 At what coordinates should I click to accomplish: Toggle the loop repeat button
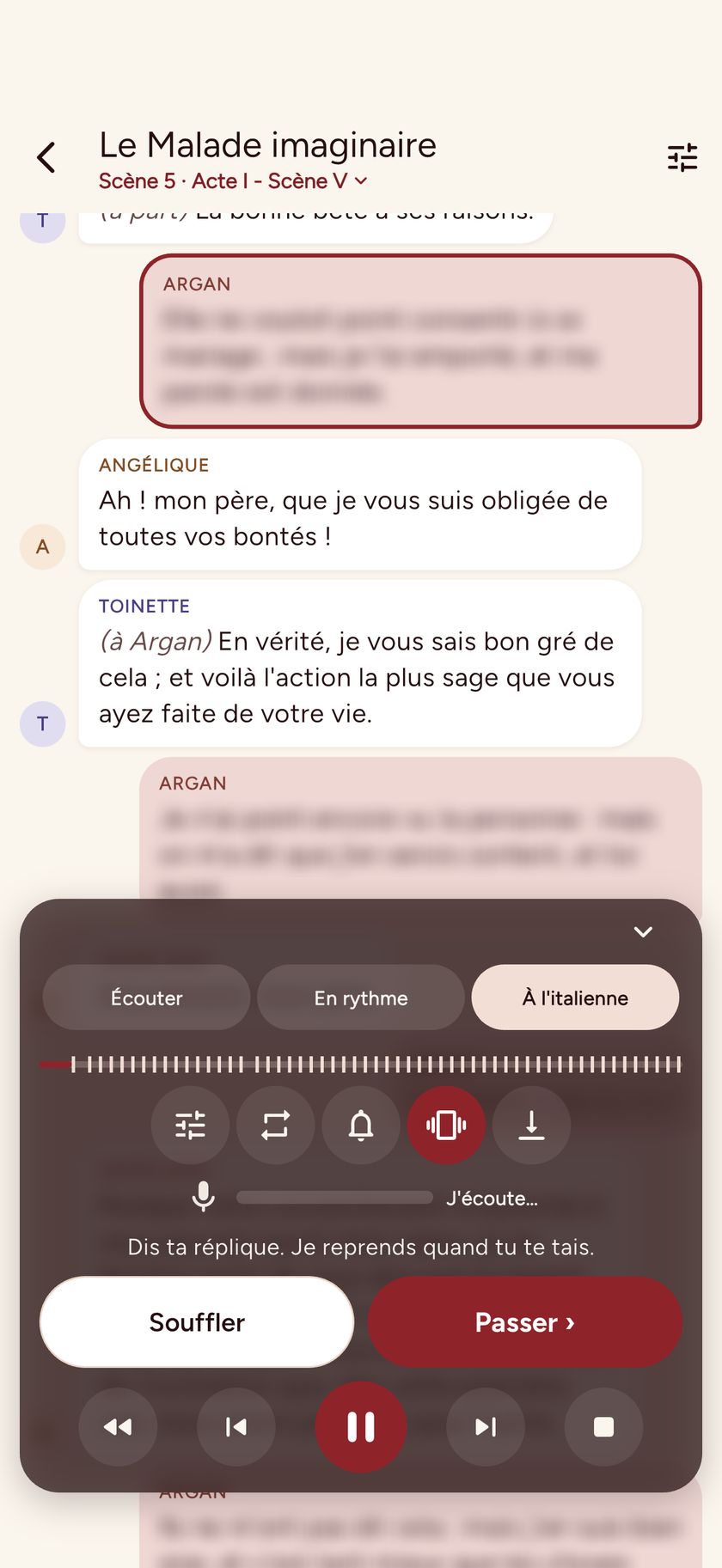pyautogui.click(x=276, y=1125)
